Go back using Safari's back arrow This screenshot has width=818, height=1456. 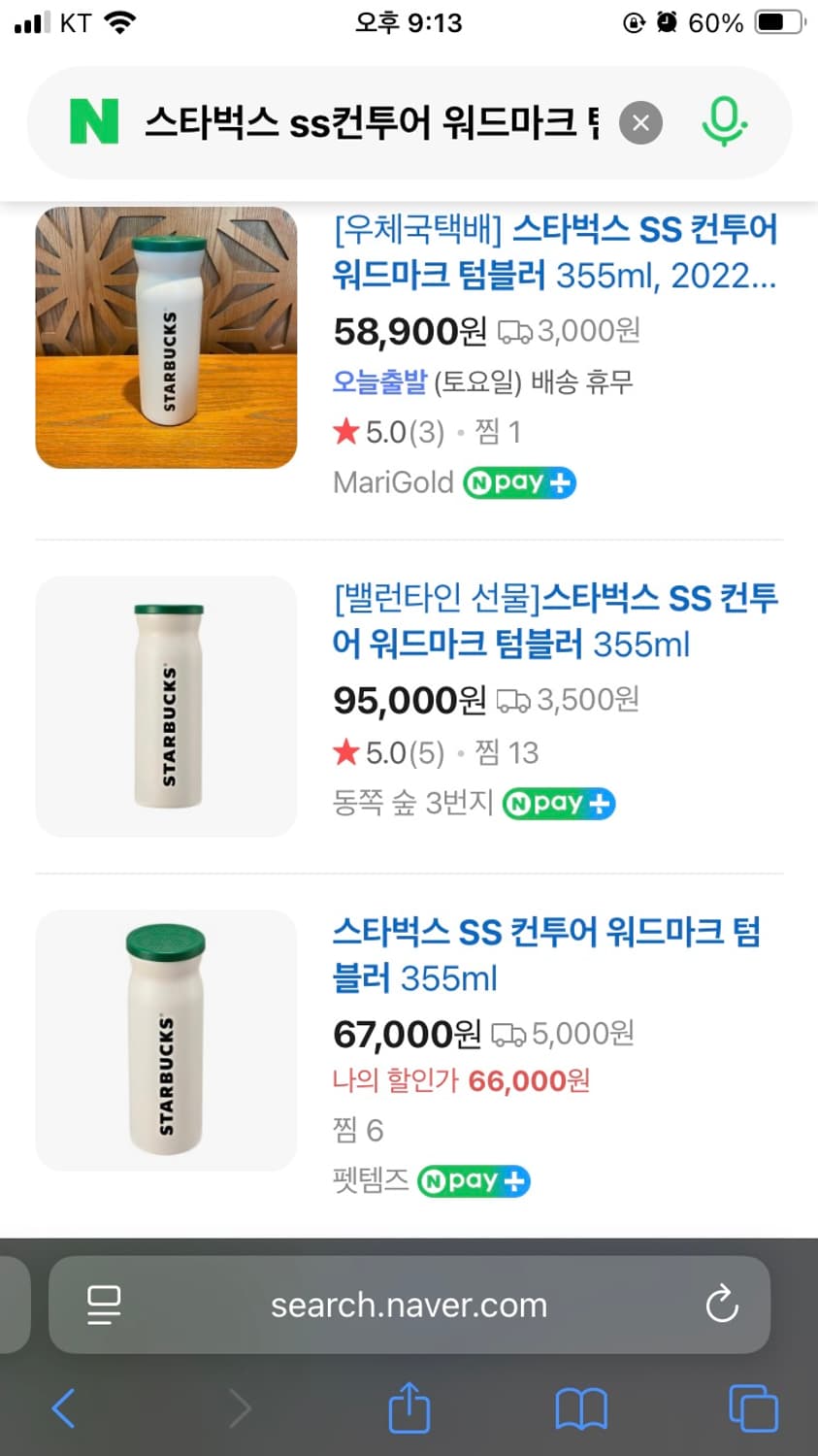click(x=63, y=1406)
